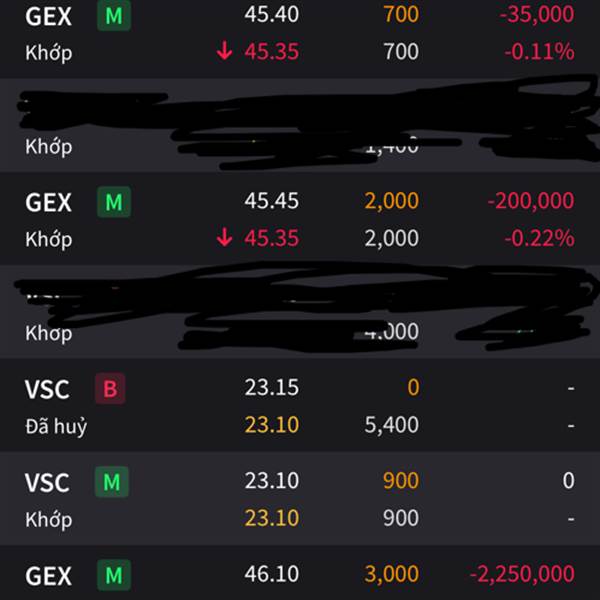This screenshot has width=600, height=600.
Task: View the GEX order priced 45.45
Action: click(x=300, y=219)
